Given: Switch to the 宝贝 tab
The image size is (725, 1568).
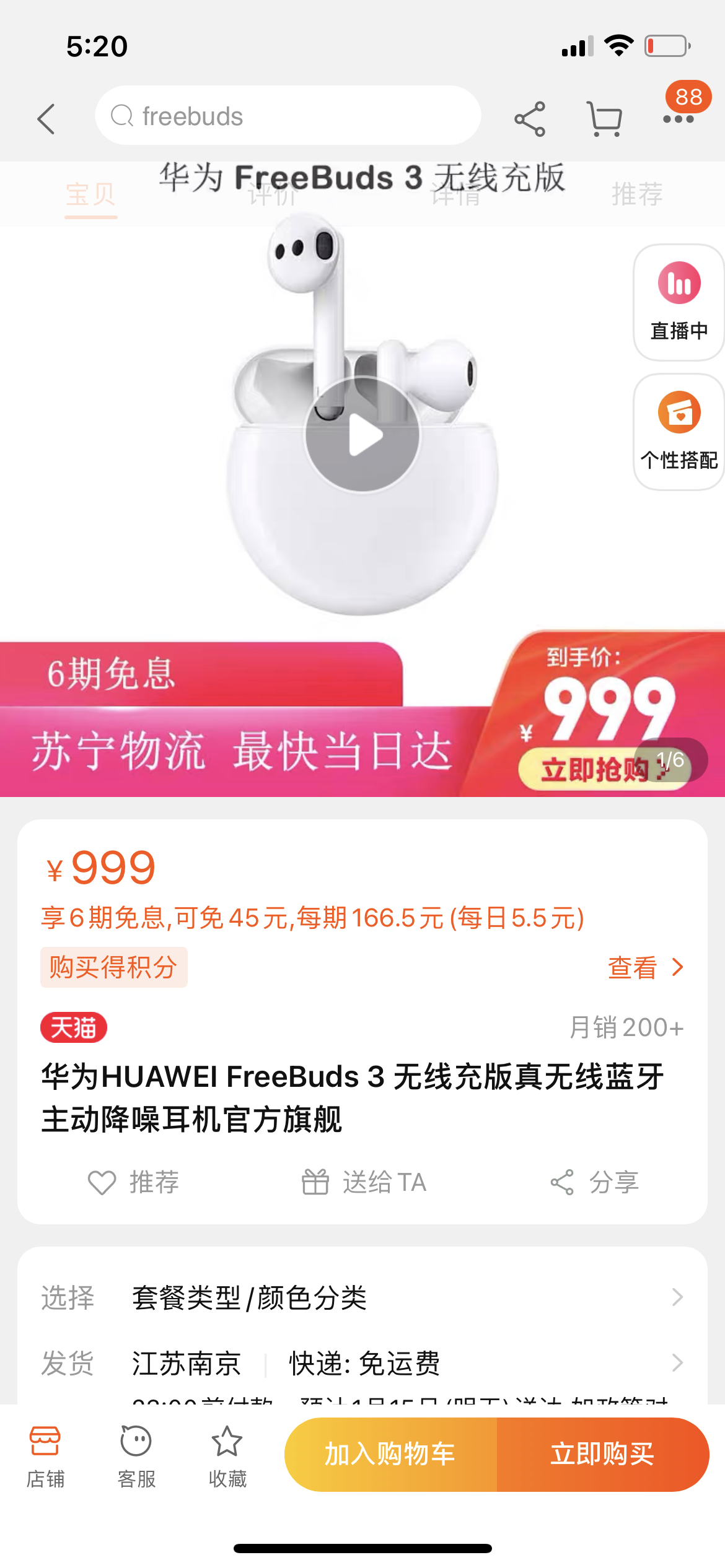Looking at the screenshot, I should pos(91,194).
